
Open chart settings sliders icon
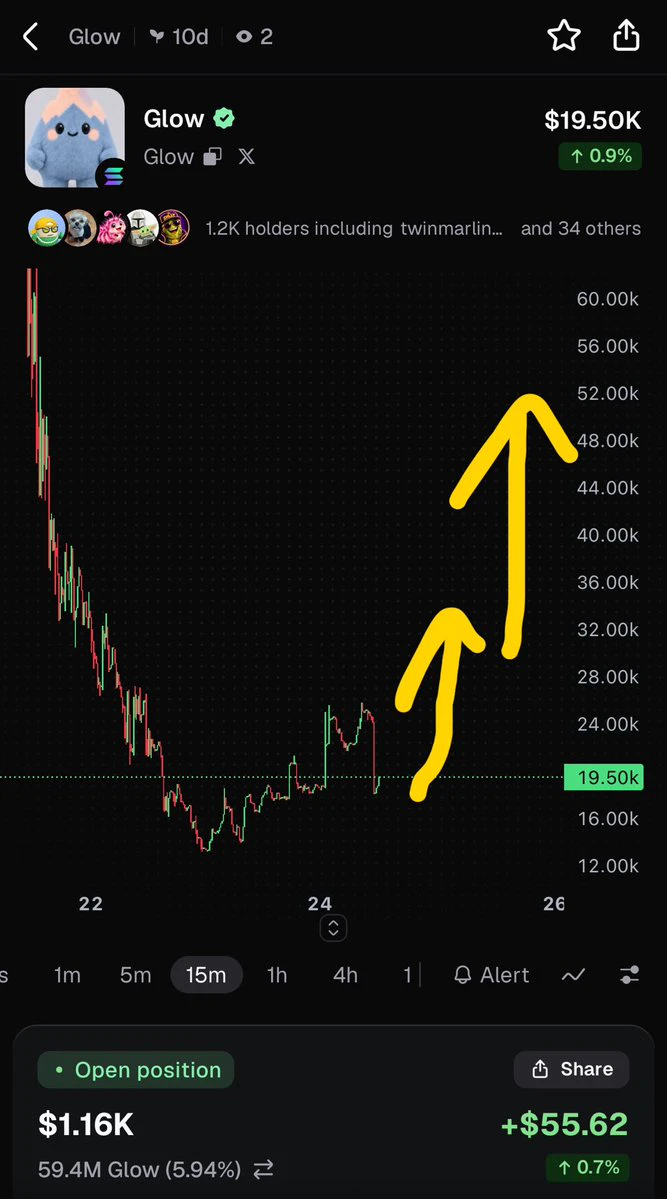[629, 975]
